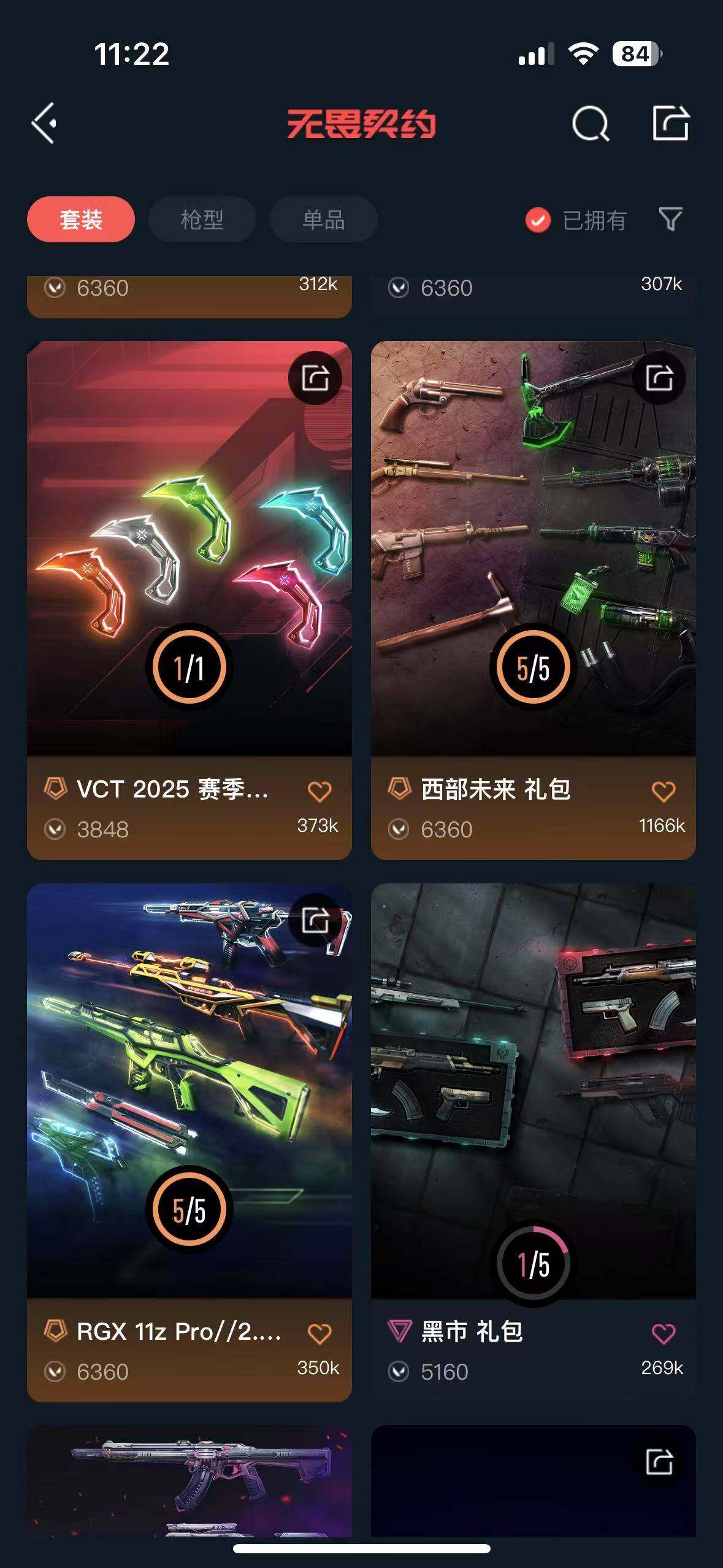
Task: Go back using the arrow icon
Action: click(x=44, y=123)
